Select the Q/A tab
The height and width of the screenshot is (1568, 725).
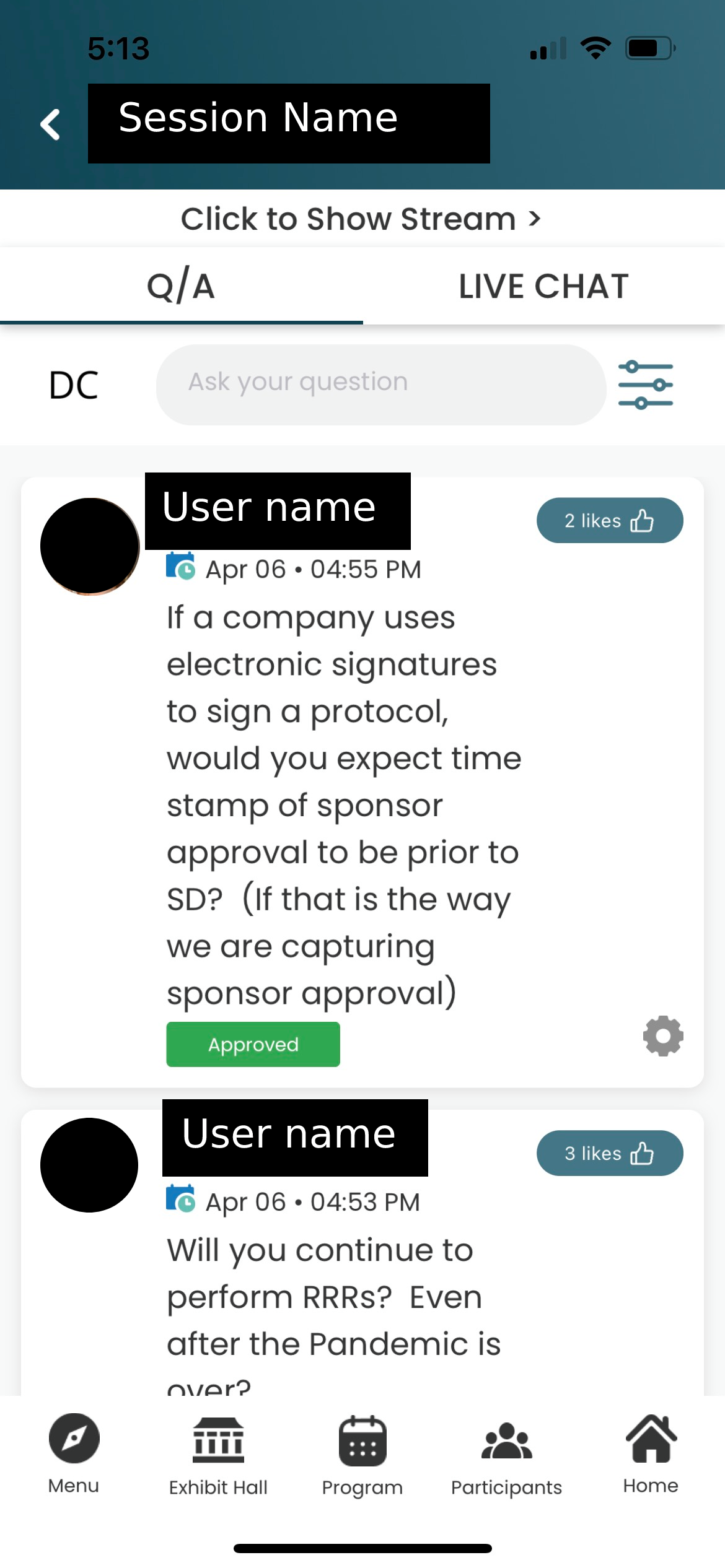(x=181, y=286)
